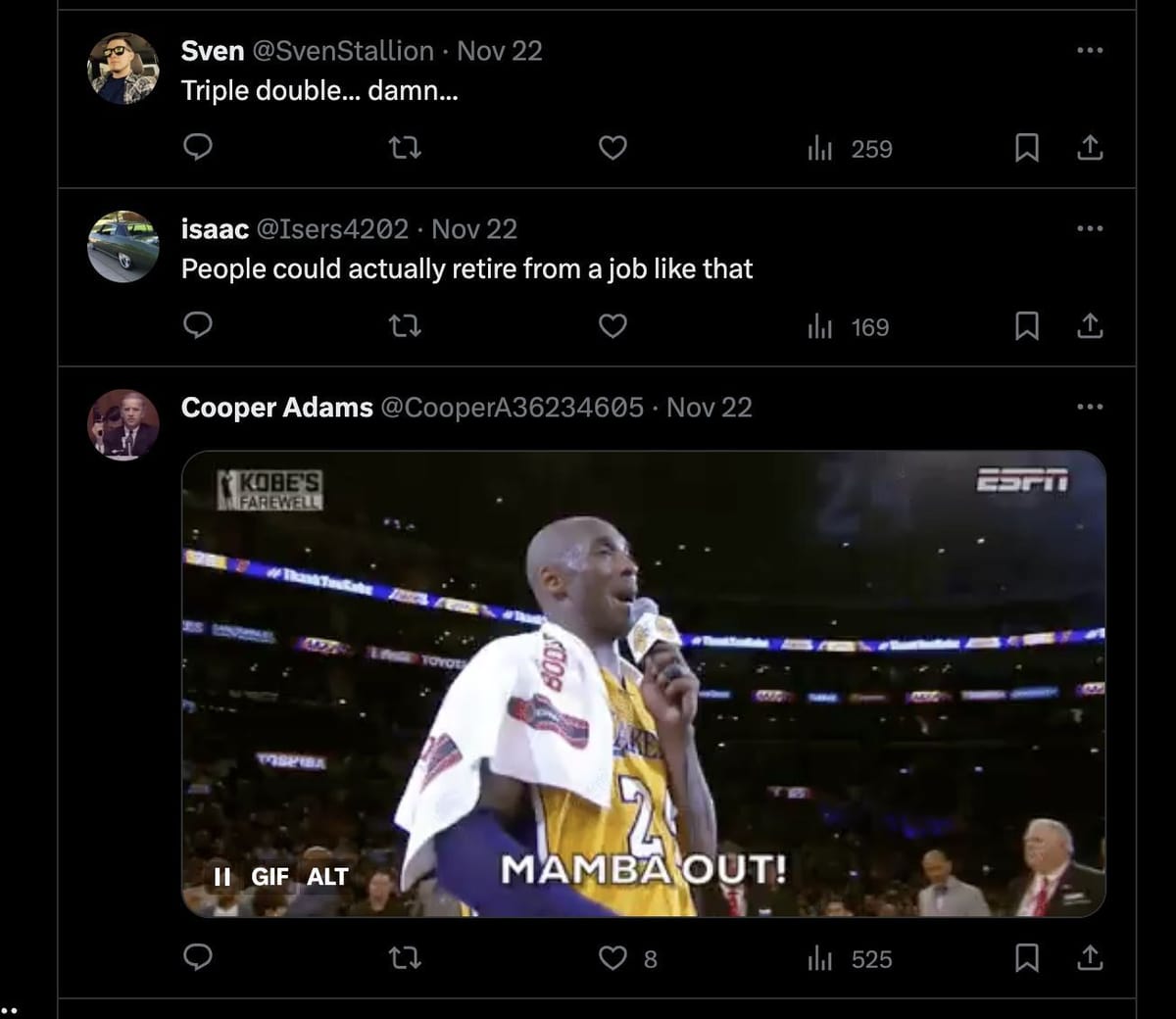The width and height of the screenshot is (1176, 1019).
Task: Repost Sven's Triple double tweet
Action: [405, 148]
